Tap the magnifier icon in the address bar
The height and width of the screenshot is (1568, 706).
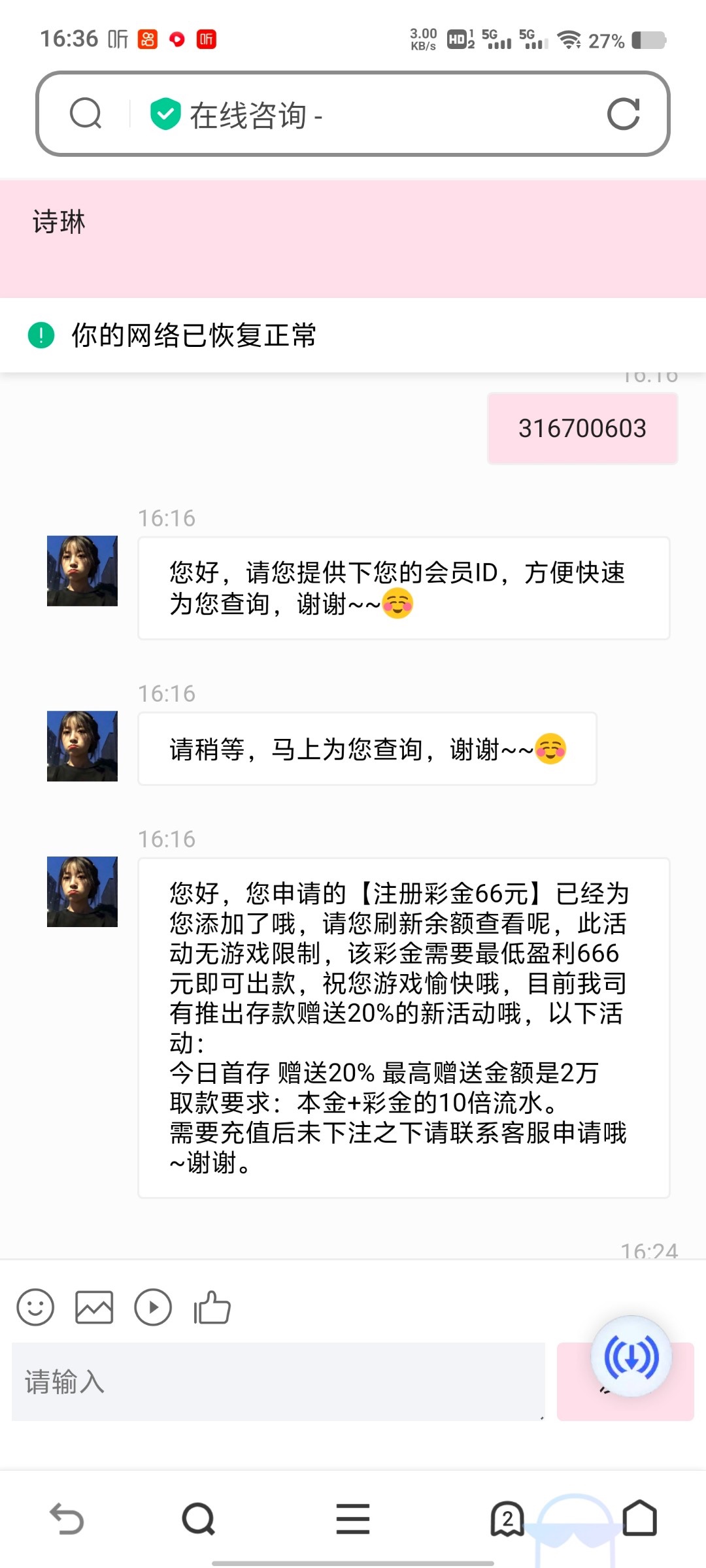tap(86, 112)
